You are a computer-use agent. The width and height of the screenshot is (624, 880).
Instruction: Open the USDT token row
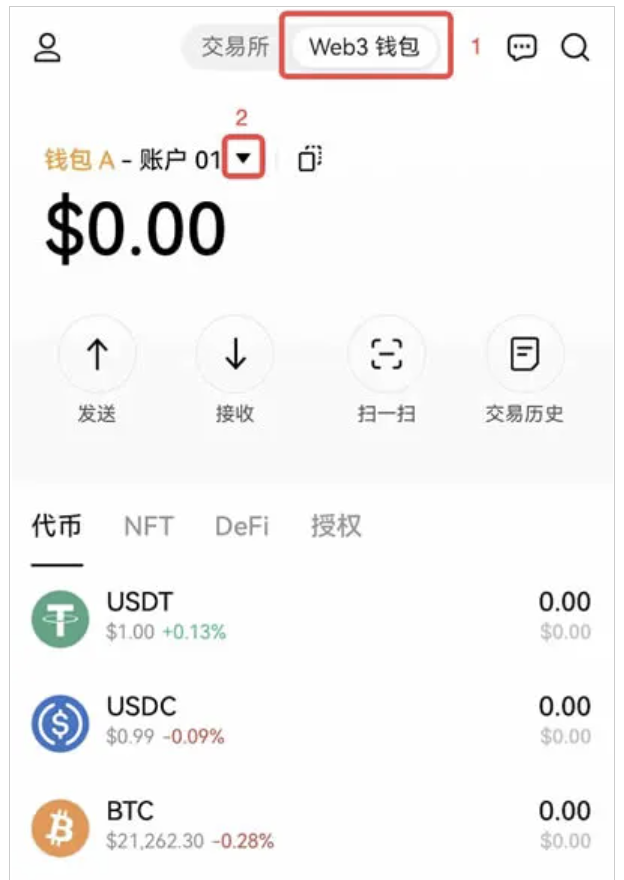point(310,616)
